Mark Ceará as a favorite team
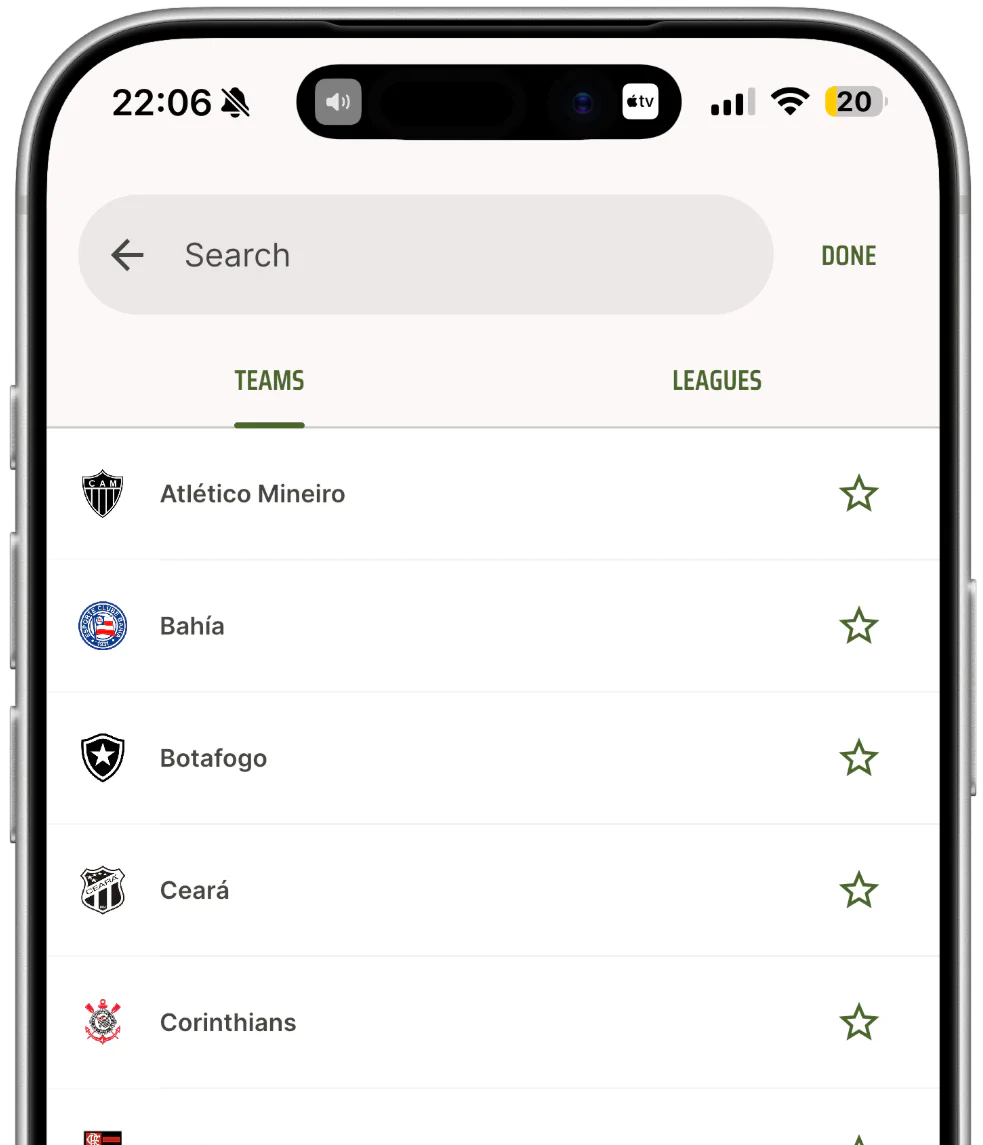 [858, 890]
